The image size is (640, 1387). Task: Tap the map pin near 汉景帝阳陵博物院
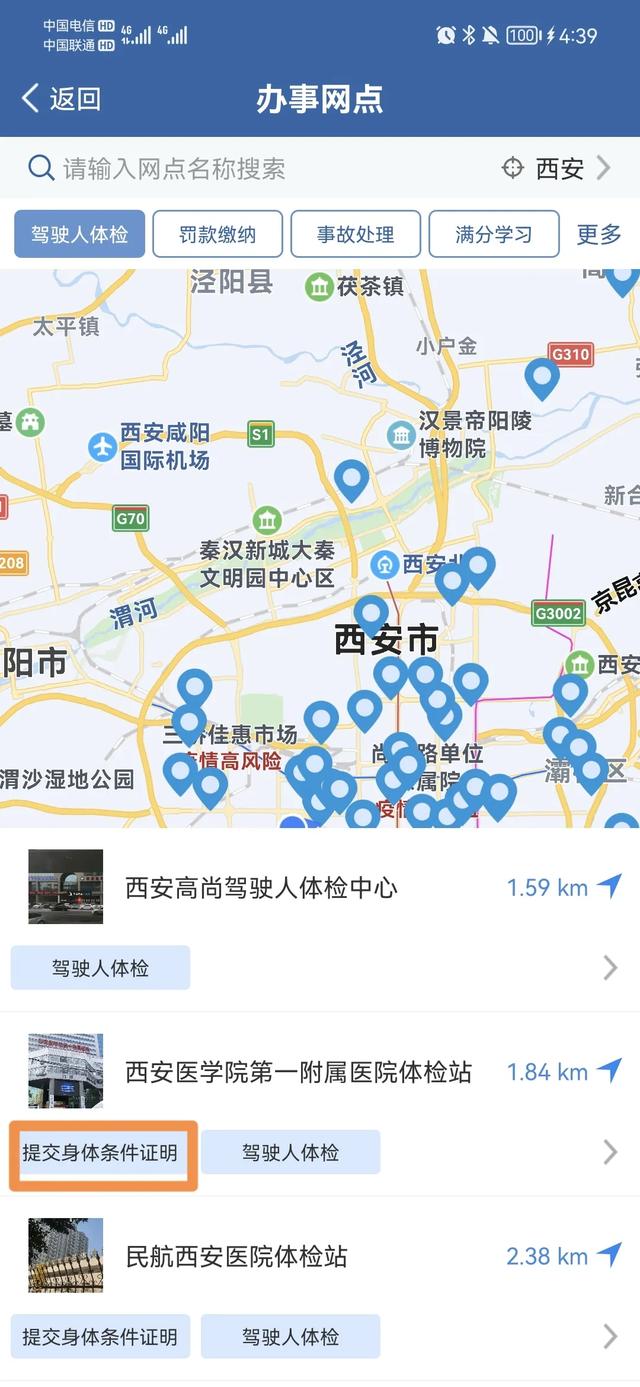click(542, 377)
